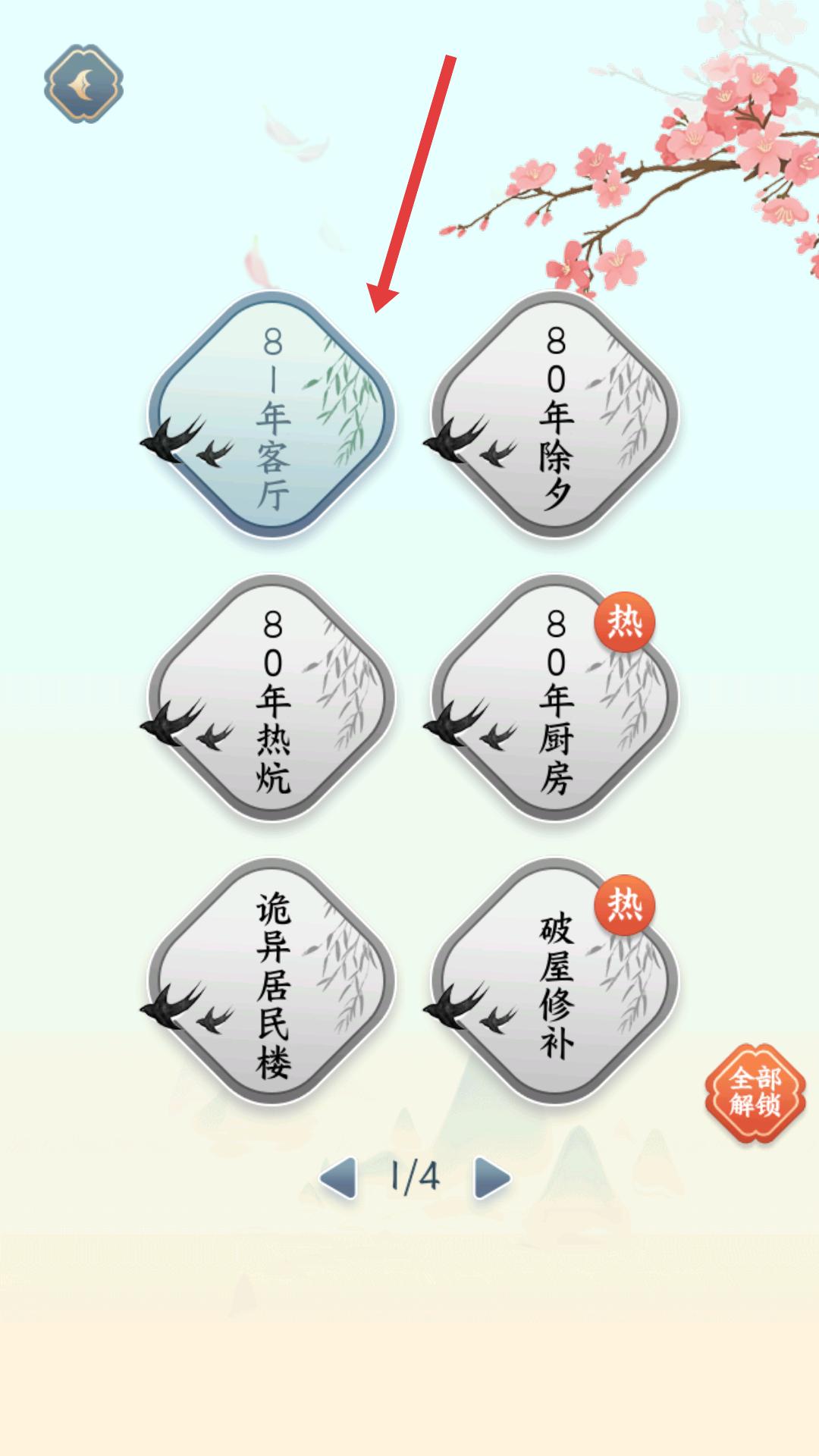
Task: Open the 破屋修补 level
Action: tap(555, 982)
